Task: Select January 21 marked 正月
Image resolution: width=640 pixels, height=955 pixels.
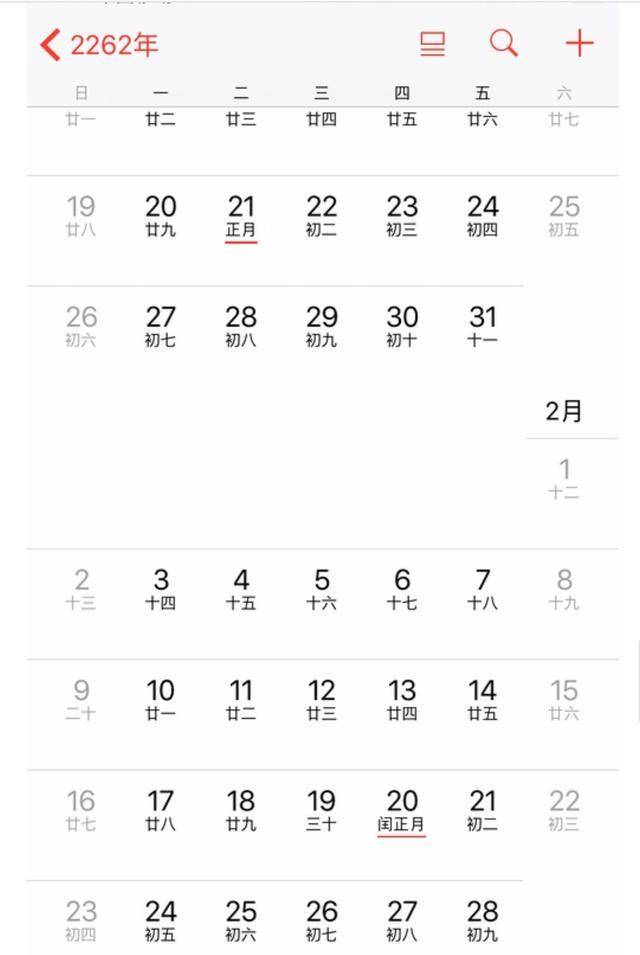Action: tap(241, 215)
